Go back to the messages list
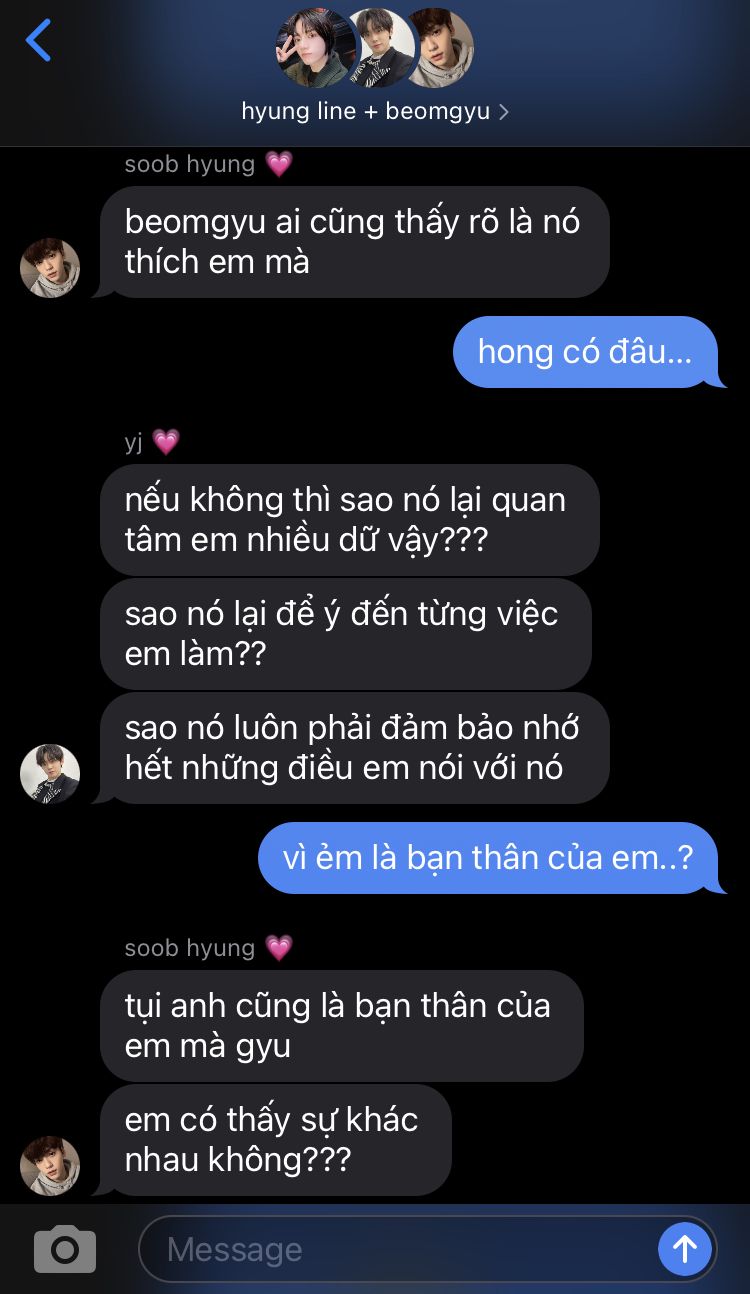The image size is (750, 1294). [x=38, y=41]
